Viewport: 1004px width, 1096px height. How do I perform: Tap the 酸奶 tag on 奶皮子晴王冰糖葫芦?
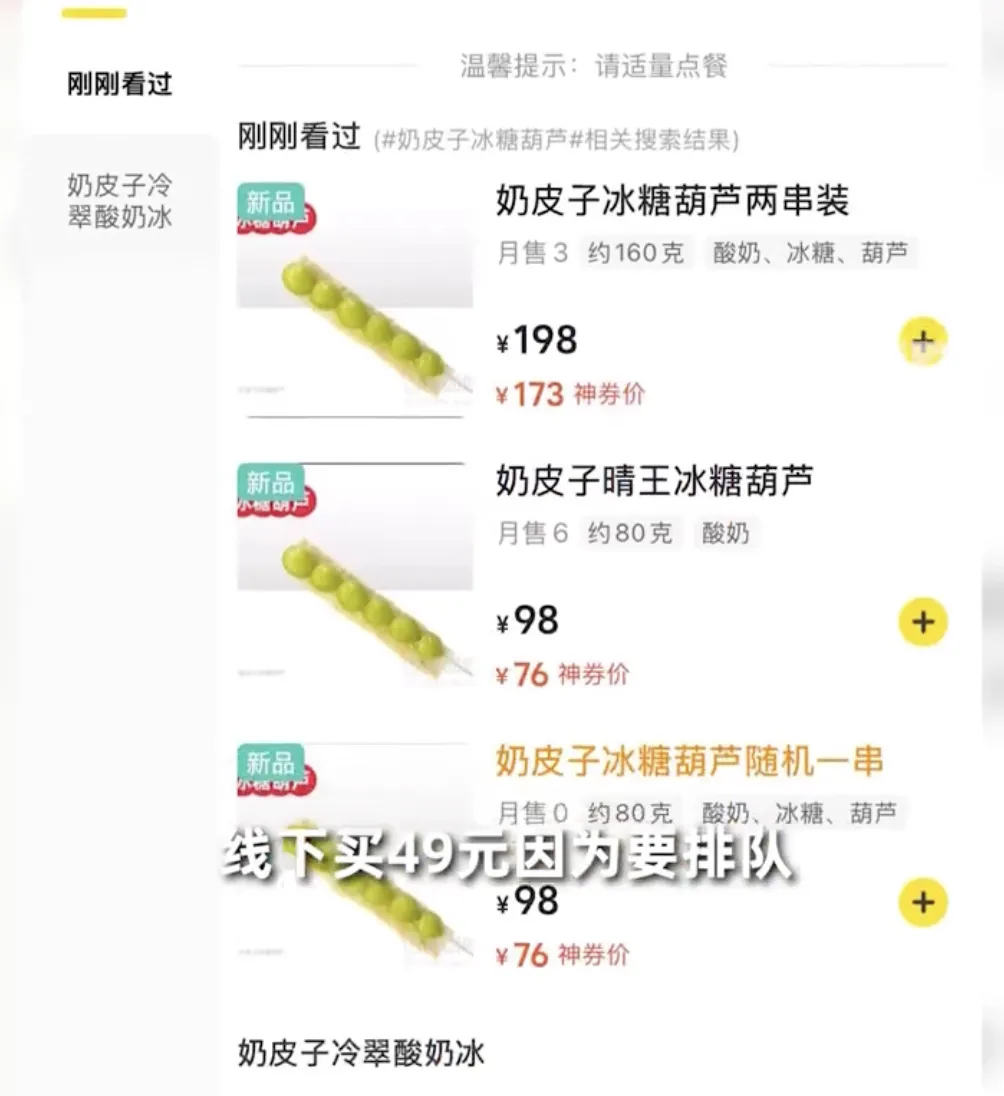tap(727, 534)
